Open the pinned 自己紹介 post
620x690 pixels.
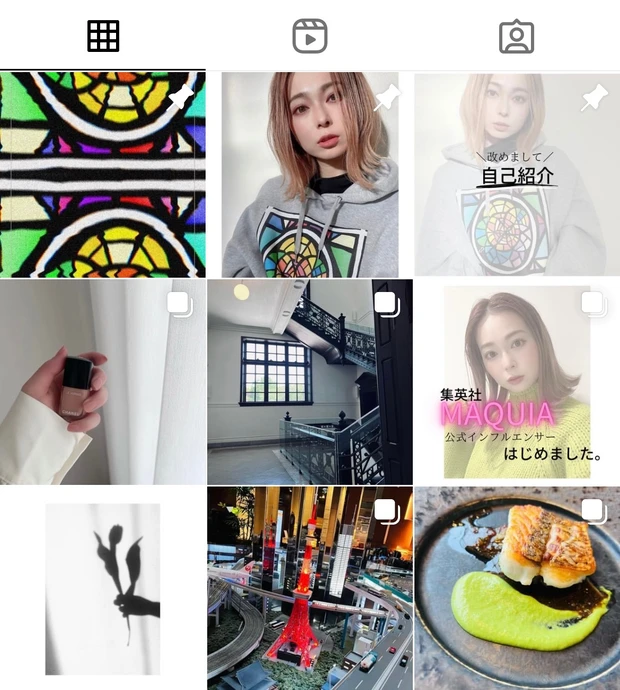[x=516, y=175]
